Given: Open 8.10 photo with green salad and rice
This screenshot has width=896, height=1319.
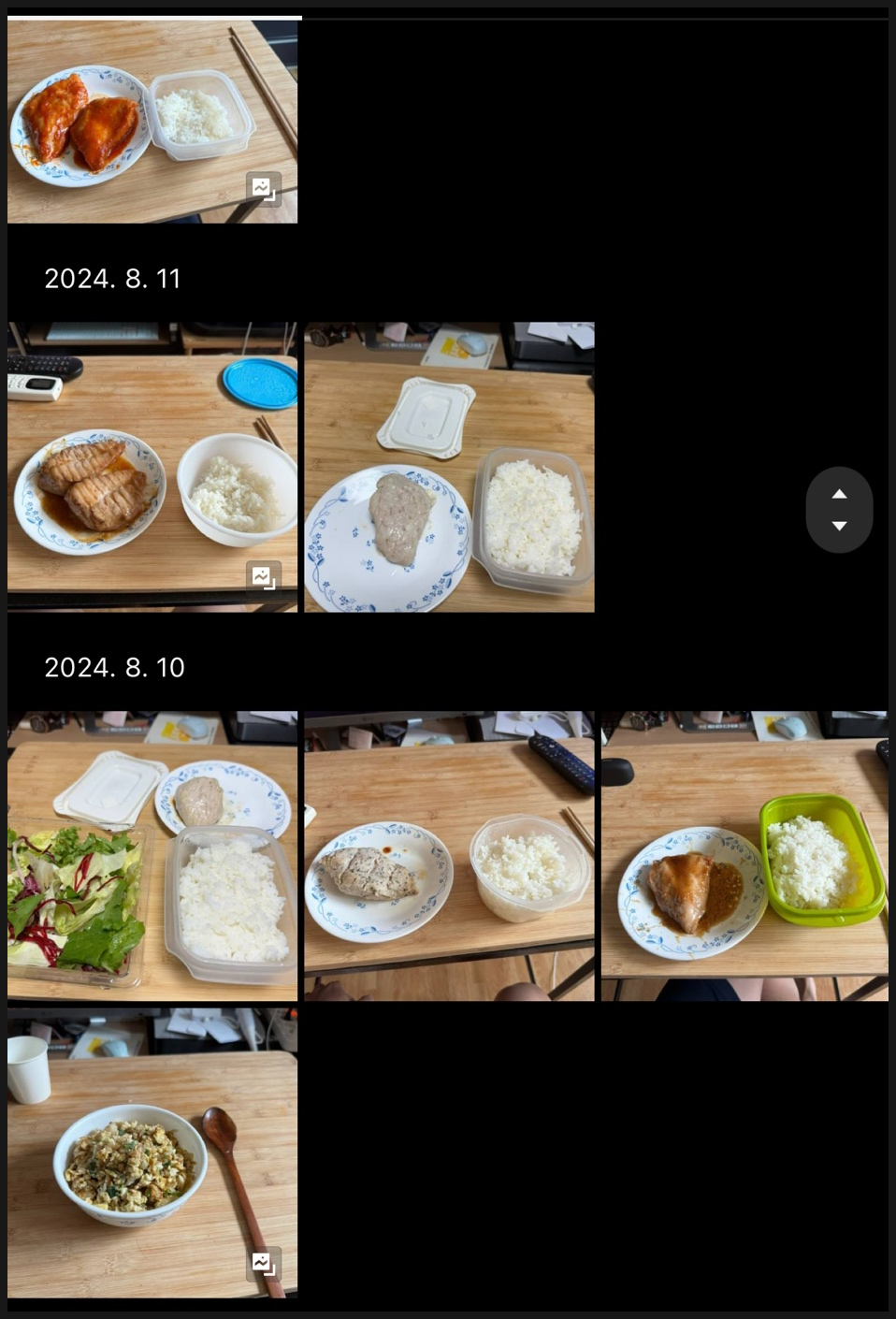Looking at the screenshot, I should click(152, 855).
